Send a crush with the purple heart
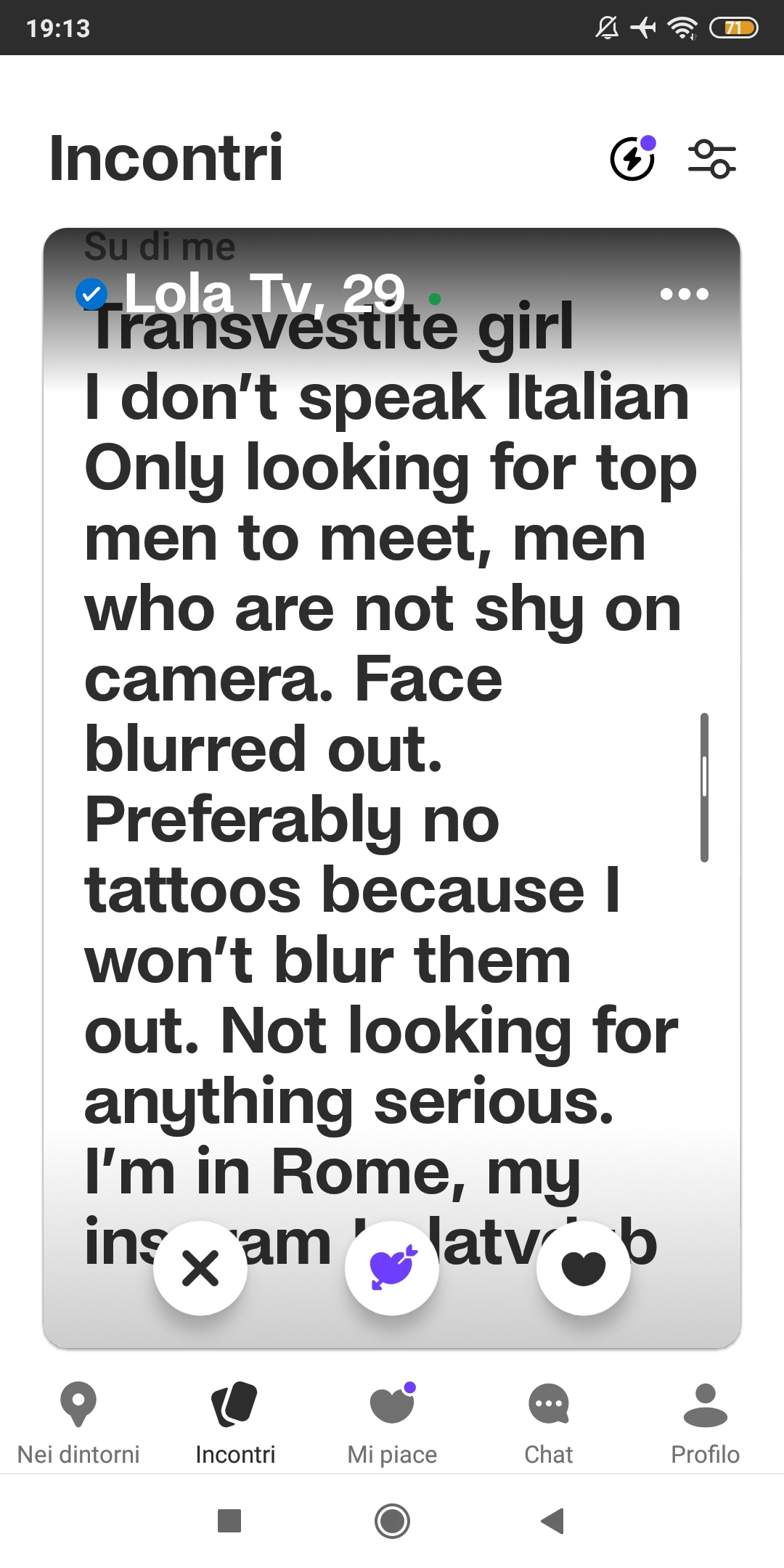 392,1268
